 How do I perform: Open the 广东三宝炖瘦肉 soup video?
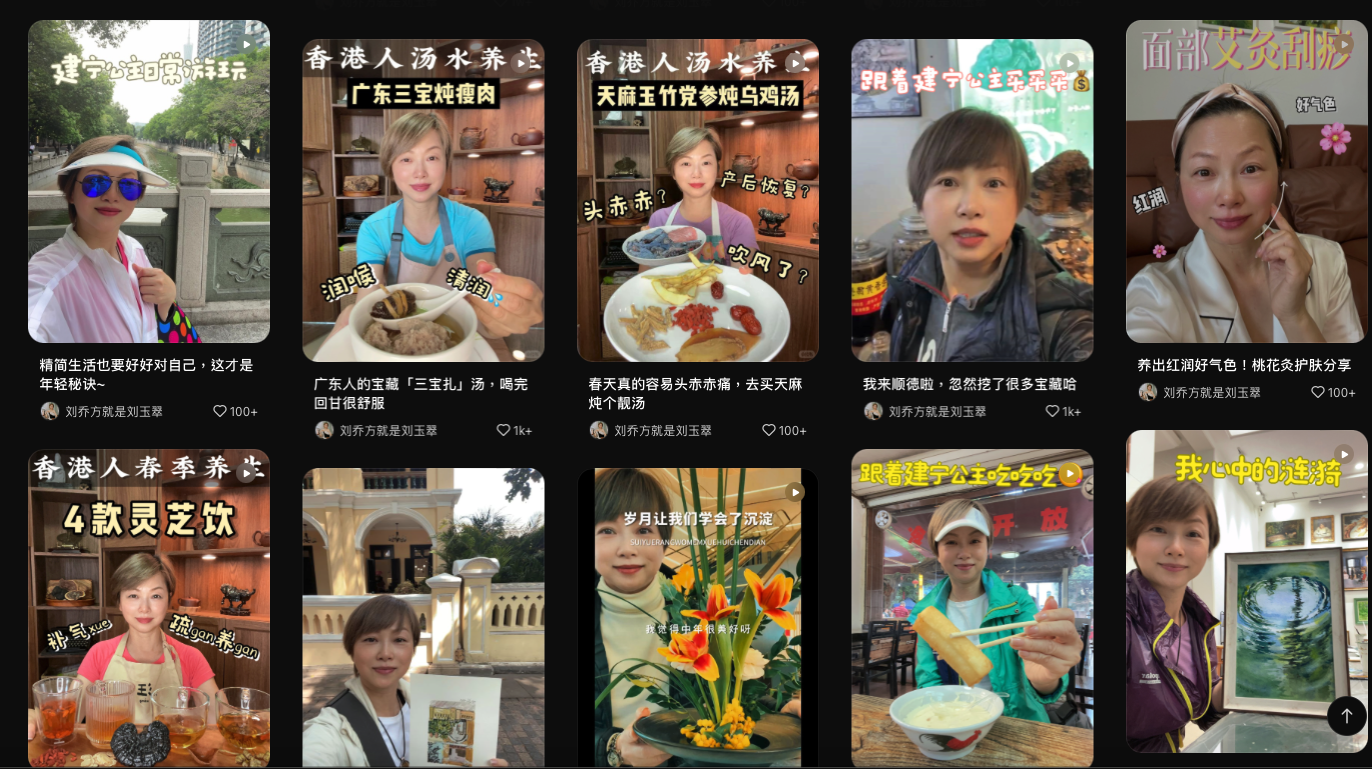tap(423, 200)
